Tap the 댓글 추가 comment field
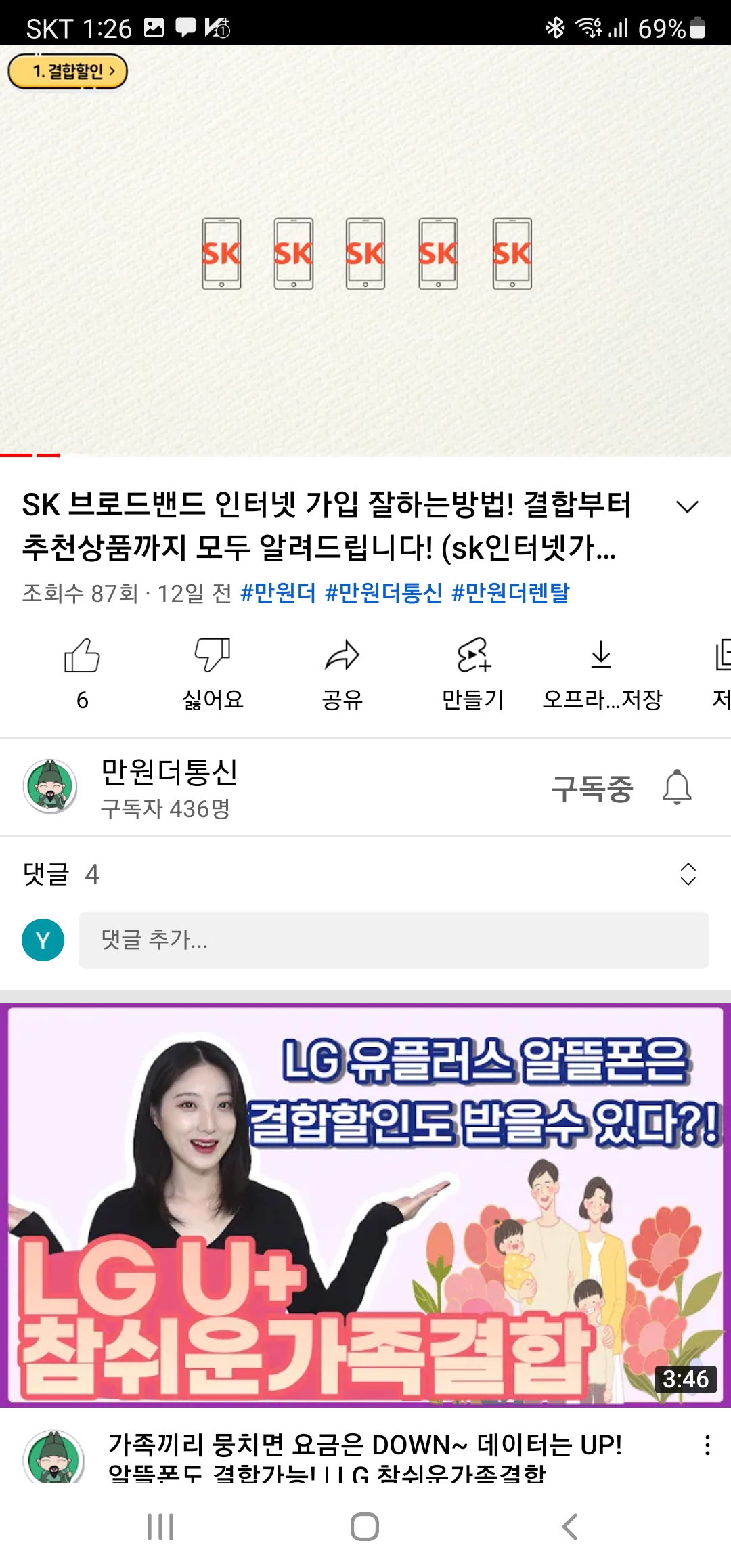This screenshot has height=1568, width=731. 393,940
